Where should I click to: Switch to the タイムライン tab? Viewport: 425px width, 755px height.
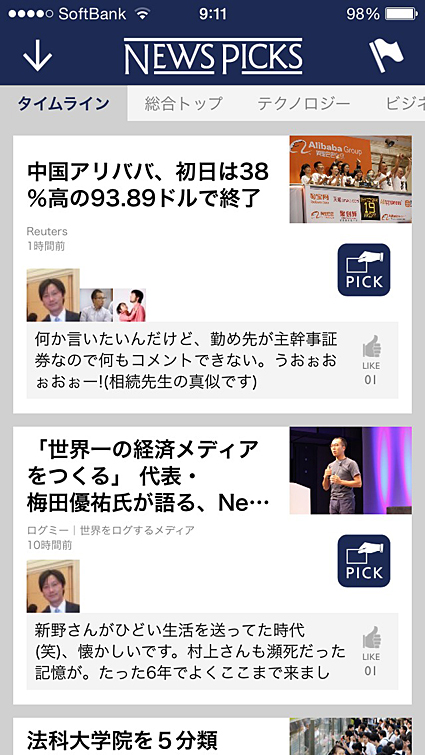[64, 104]
